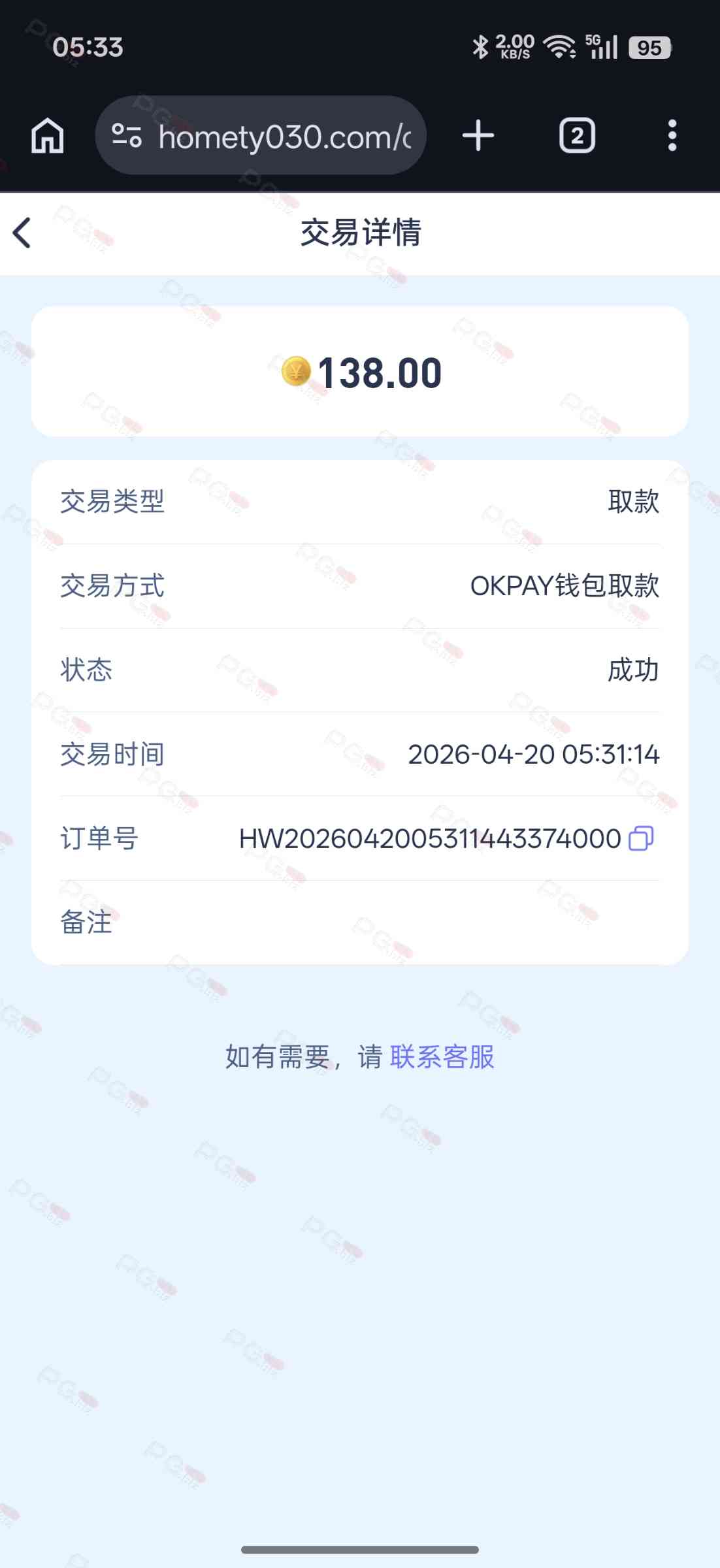Open the homety030.com address bar
The width and height of the screenshot is (720, 1568).
click(x=285, y=136)
